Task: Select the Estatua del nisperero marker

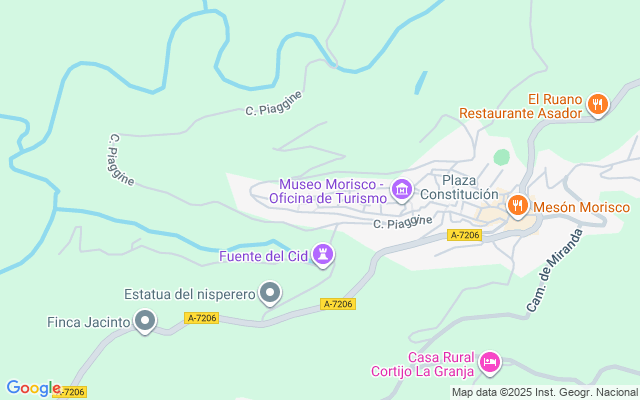Action: coord(270,294)
